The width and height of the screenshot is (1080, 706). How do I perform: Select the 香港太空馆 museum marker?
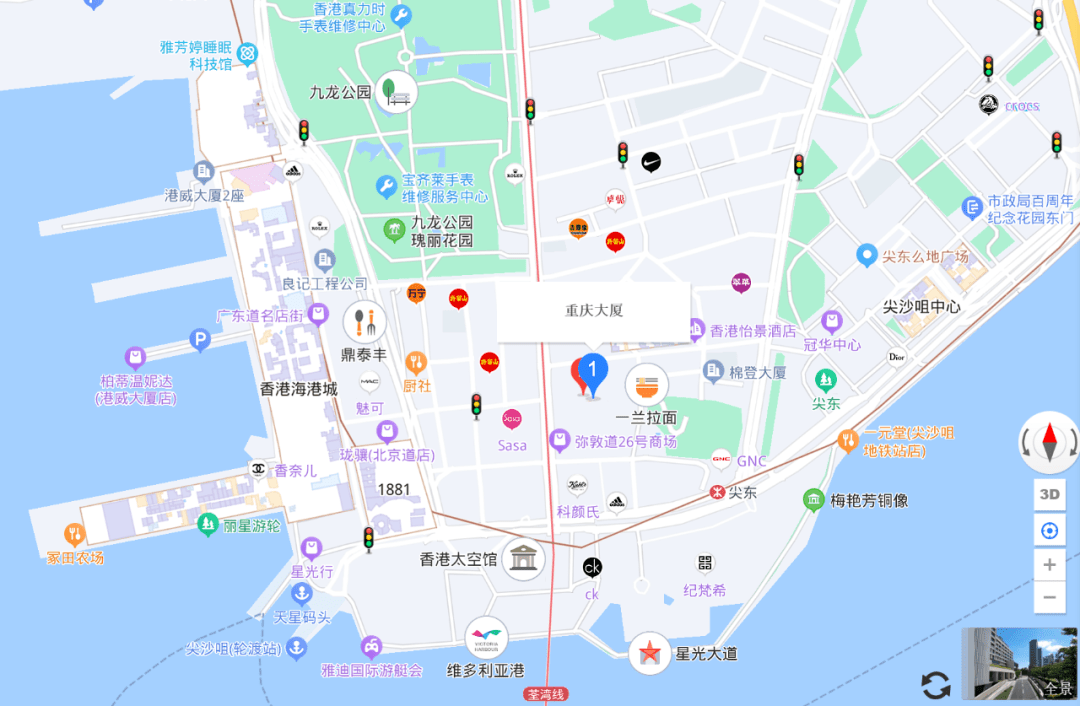[522, 559]
